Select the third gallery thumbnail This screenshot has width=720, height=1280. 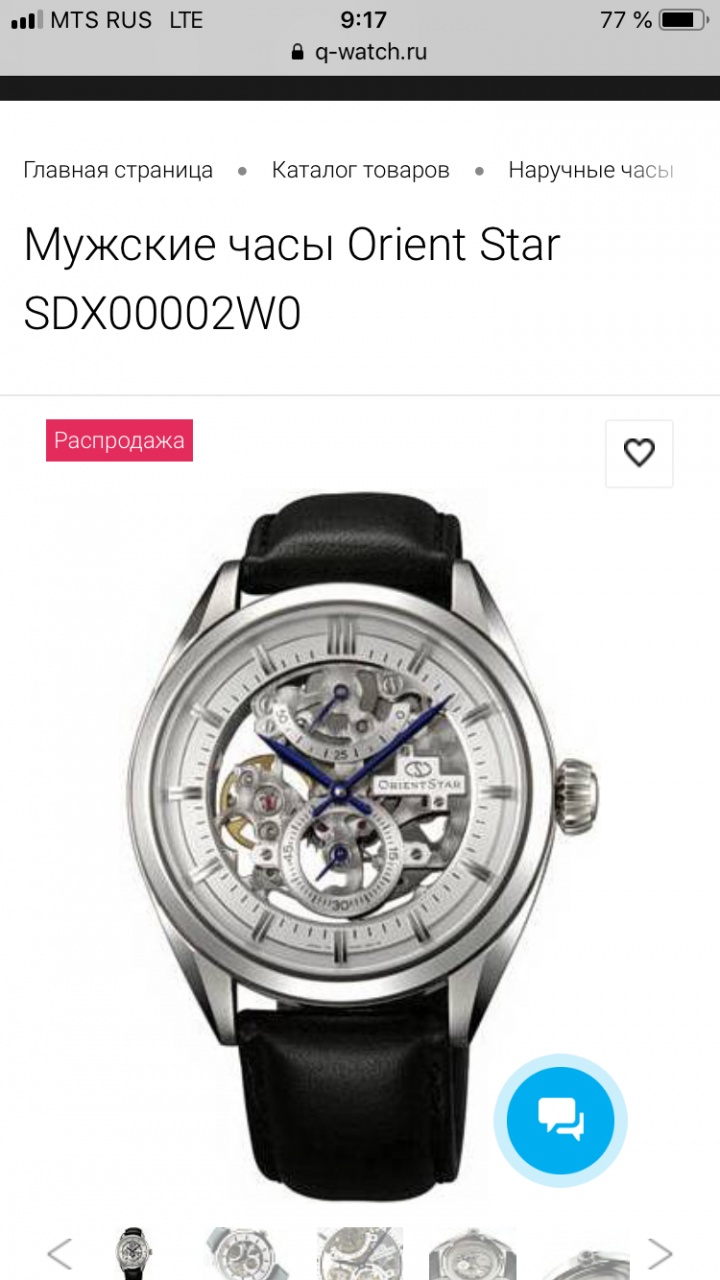click(360, 1254)
